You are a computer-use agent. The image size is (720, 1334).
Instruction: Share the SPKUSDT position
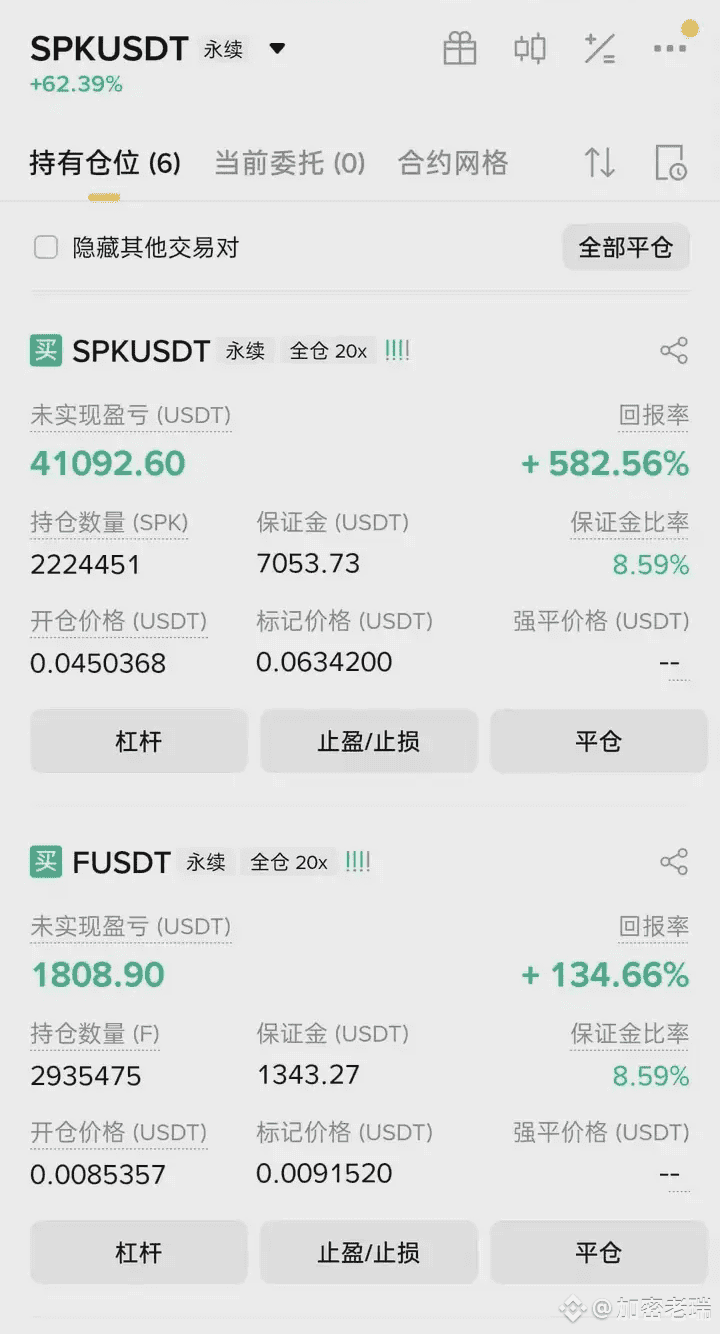[674, 351]
